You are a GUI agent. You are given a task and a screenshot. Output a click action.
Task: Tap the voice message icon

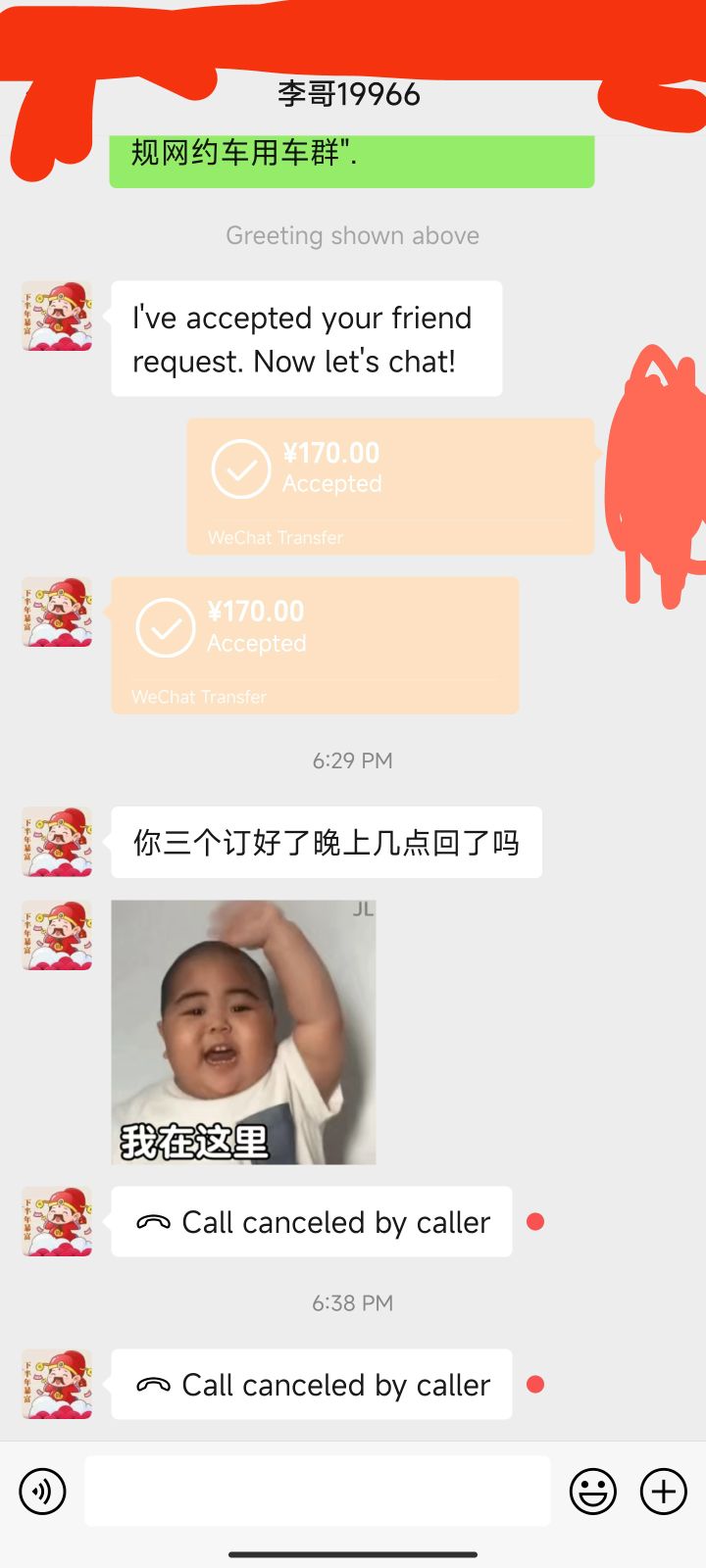pyautogui.click(x=42, y=1492)
